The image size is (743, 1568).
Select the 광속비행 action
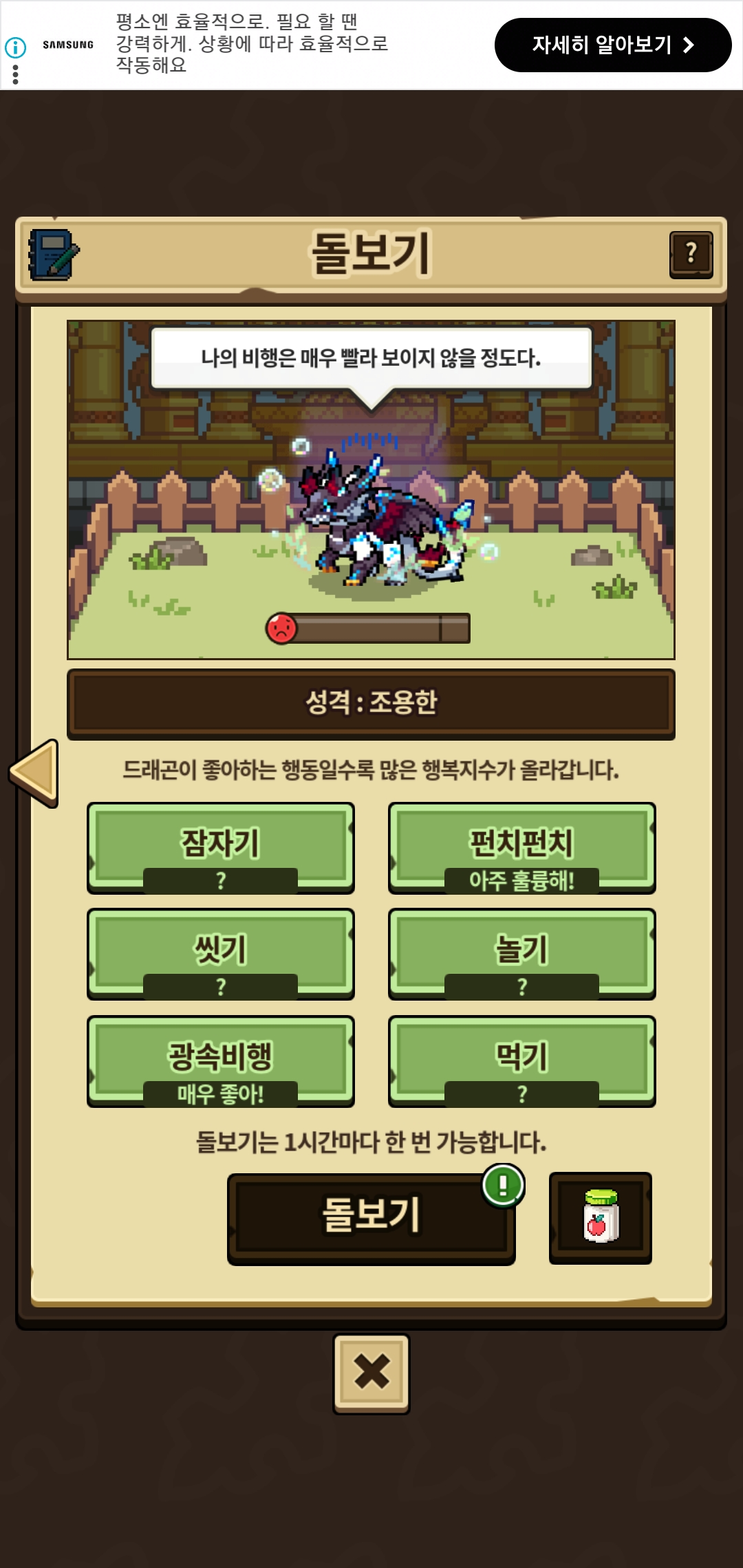[x=220, y=1060]
